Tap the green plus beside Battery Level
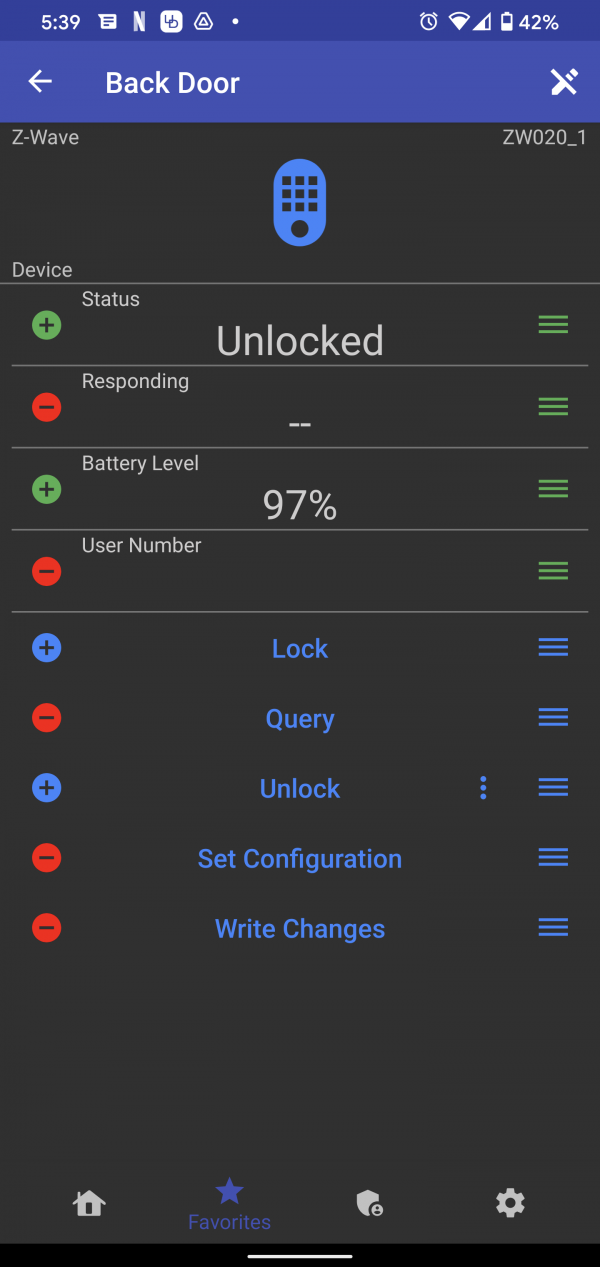 click(x=47, y=489)
